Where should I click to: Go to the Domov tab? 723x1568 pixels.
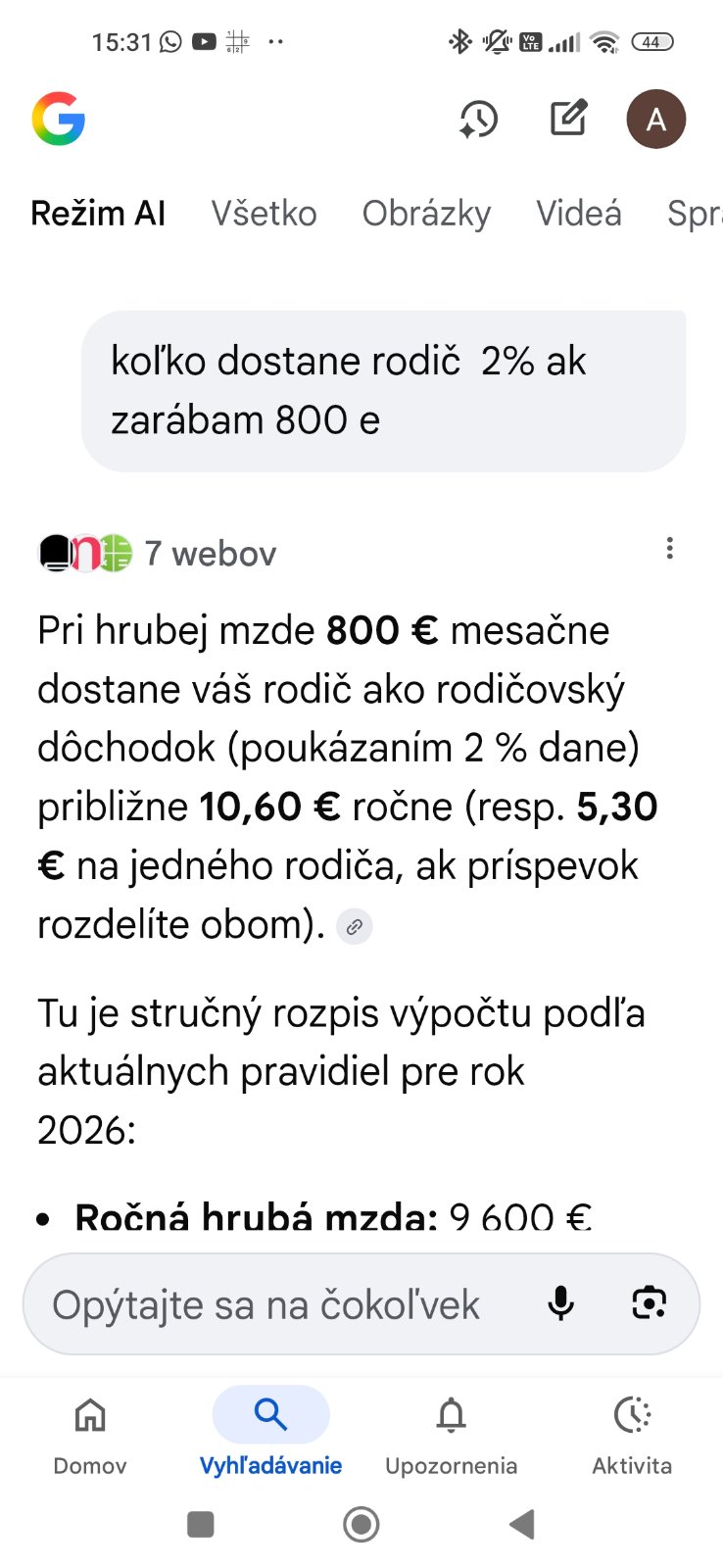pos(90,1436)
